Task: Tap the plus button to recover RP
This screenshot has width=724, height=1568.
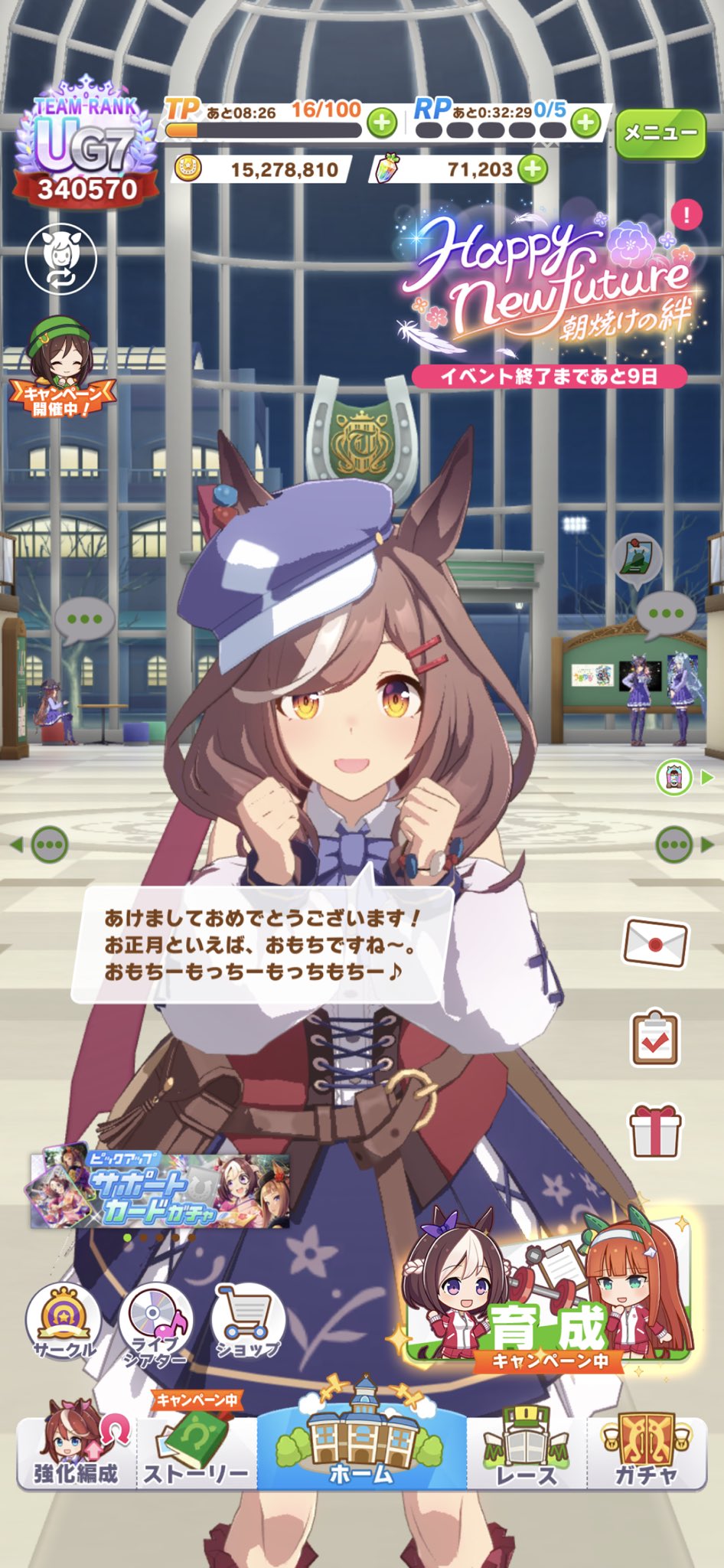Action: click(x=585, y=122)
